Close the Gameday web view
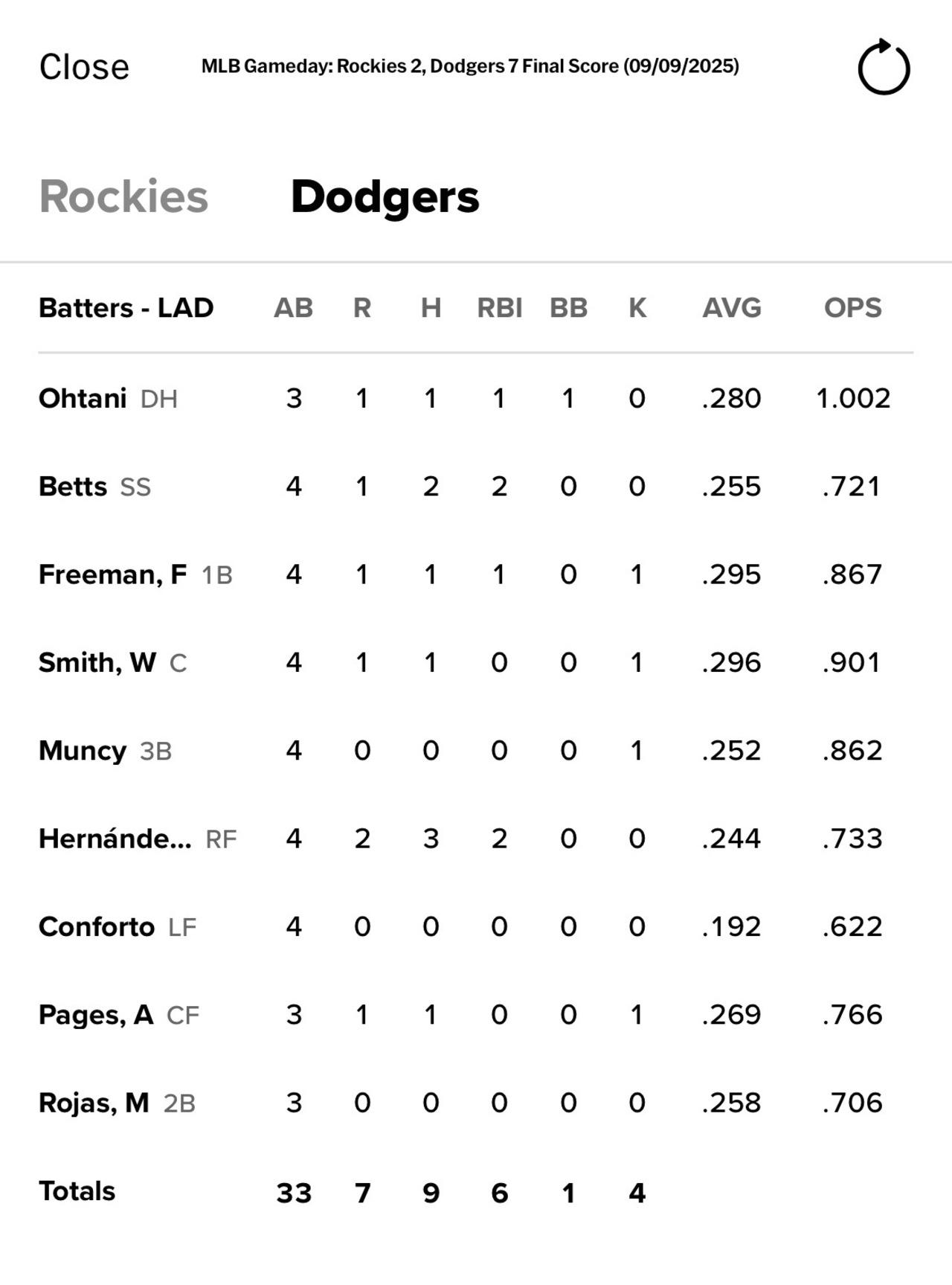This screenshot has height=1285, width=952. pyautogui.click(x=84, y=67)
